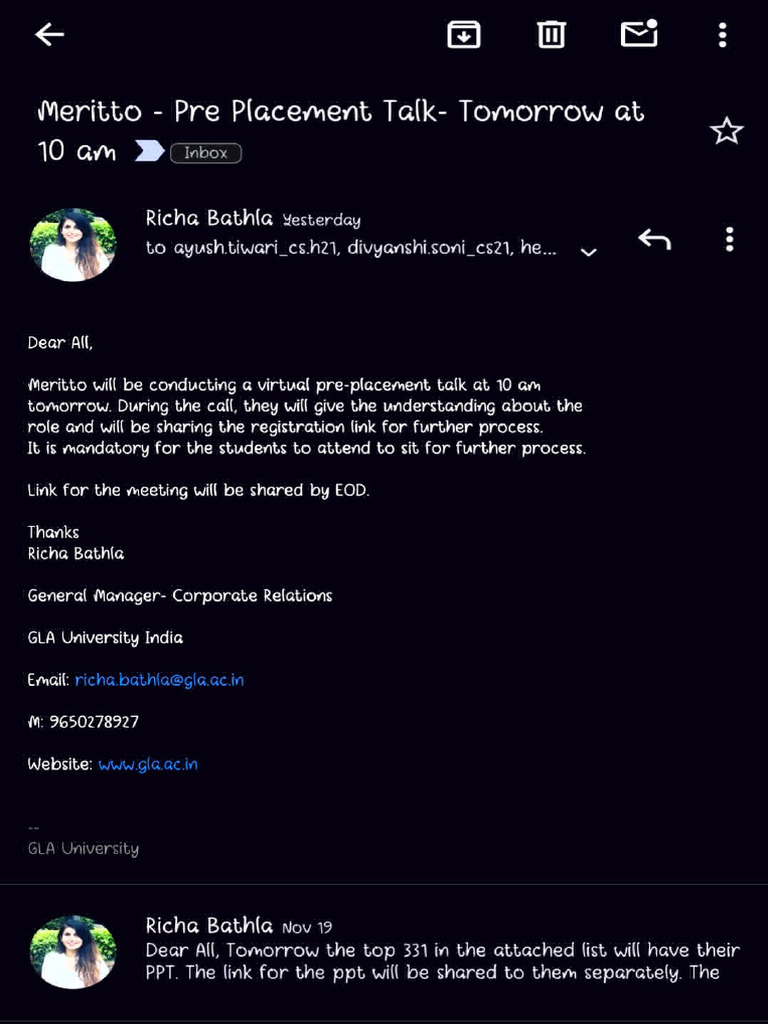The height and width of the screenshot is (1024, 768).
Task: Open the top app bar overflow menu
Action: (x=722, y=35)
